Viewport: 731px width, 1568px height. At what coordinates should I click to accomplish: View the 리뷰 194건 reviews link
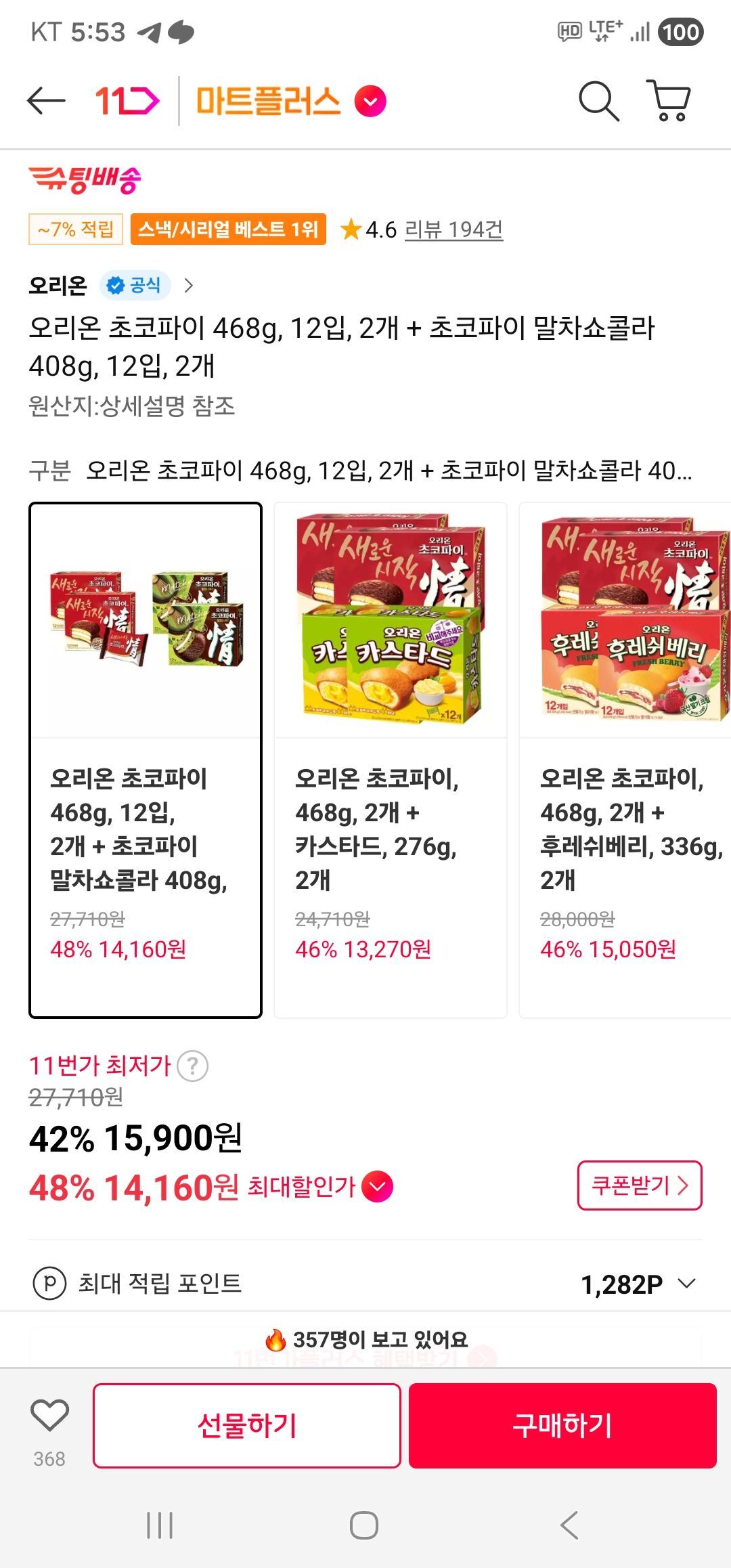click(453, 230)
